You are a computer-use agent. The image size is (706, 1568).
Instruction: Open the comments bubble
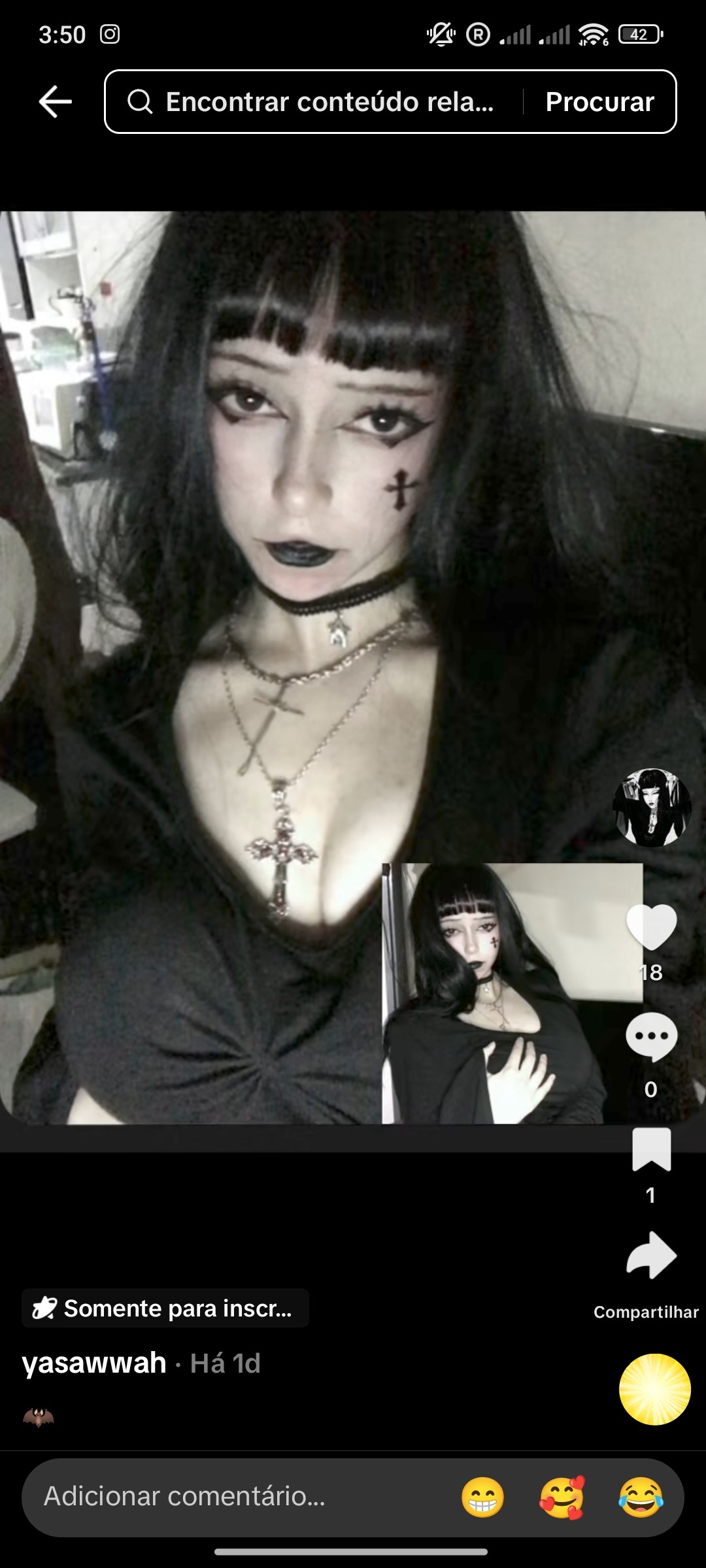click(x=651, y=1037)
